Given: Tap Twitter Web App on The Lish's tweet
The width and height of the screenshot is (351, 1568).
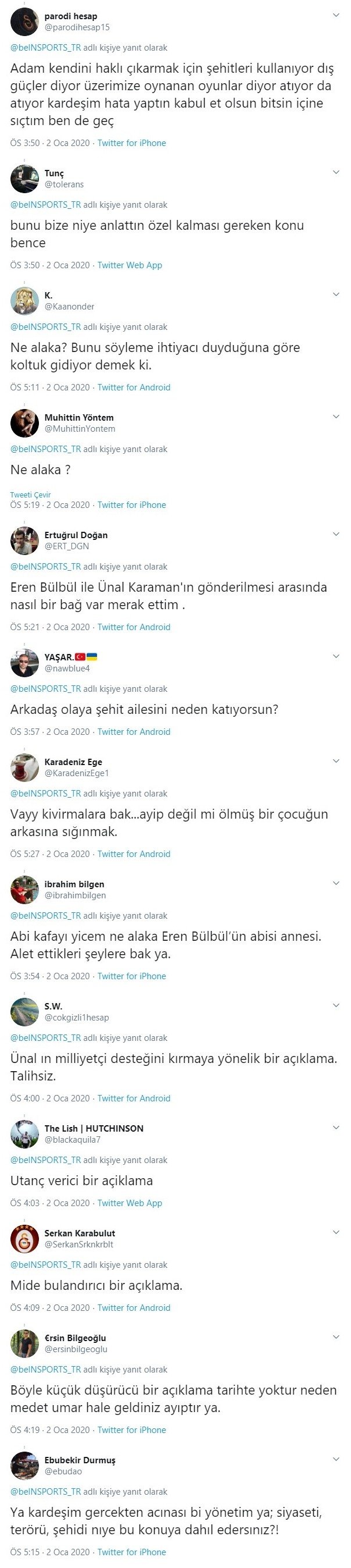Looking at the screenshot, I should coord(130,1203).
